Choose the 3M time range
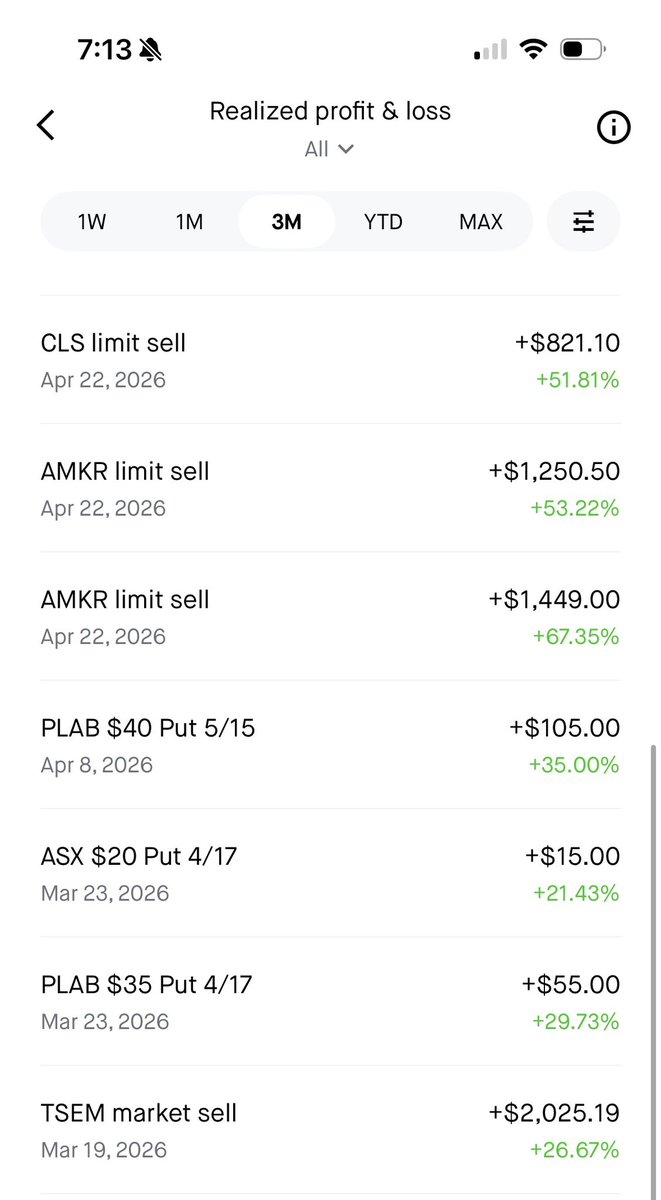 pos(286,221)
